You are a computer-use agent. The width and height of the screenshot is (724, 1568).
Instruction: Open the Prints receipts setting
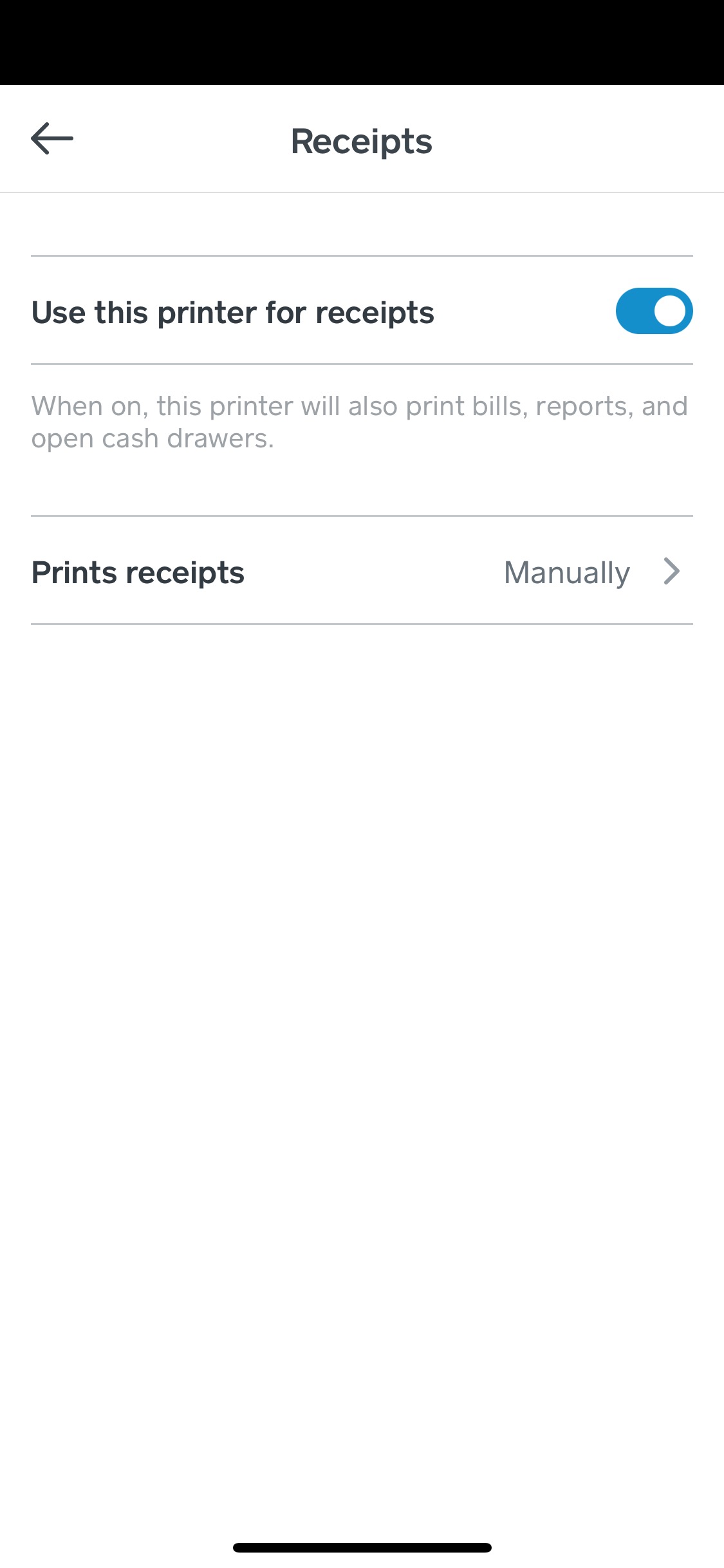point(362,572)
